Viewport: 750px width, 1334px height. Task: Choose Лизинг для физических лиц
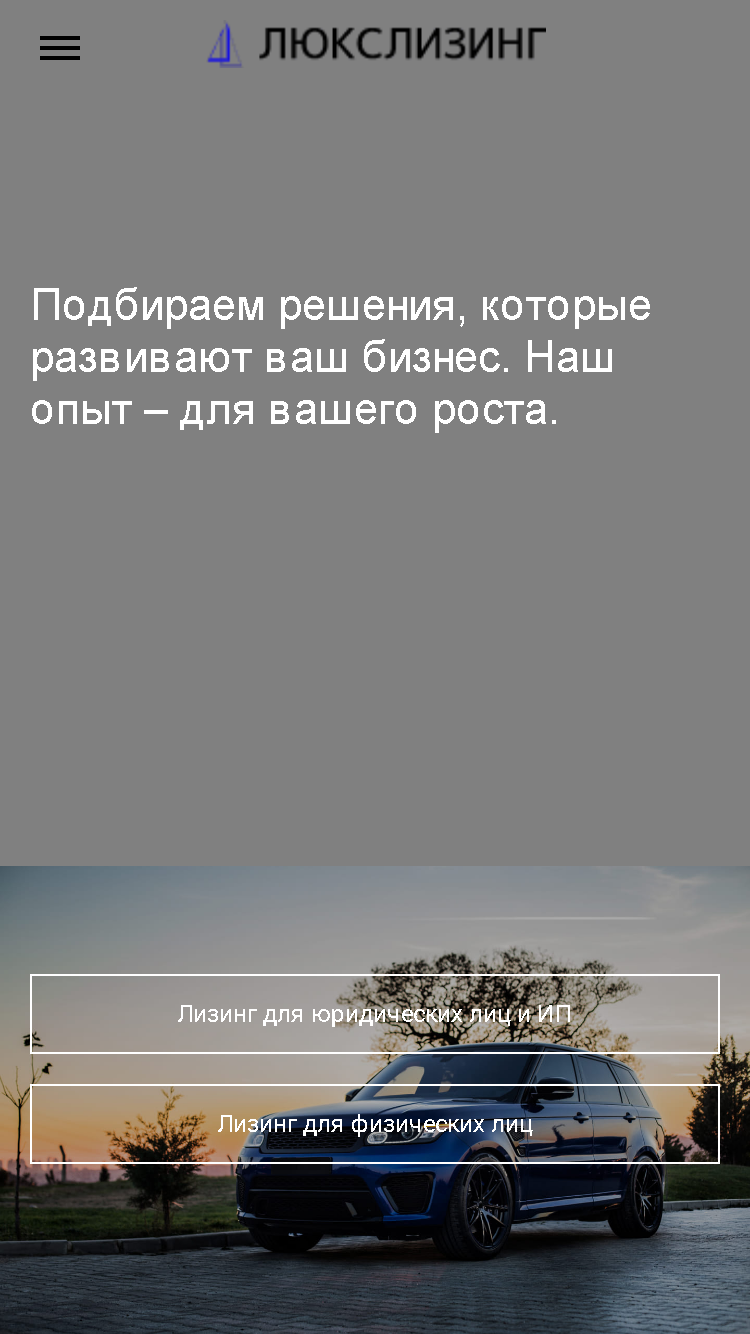[375, 1124]
